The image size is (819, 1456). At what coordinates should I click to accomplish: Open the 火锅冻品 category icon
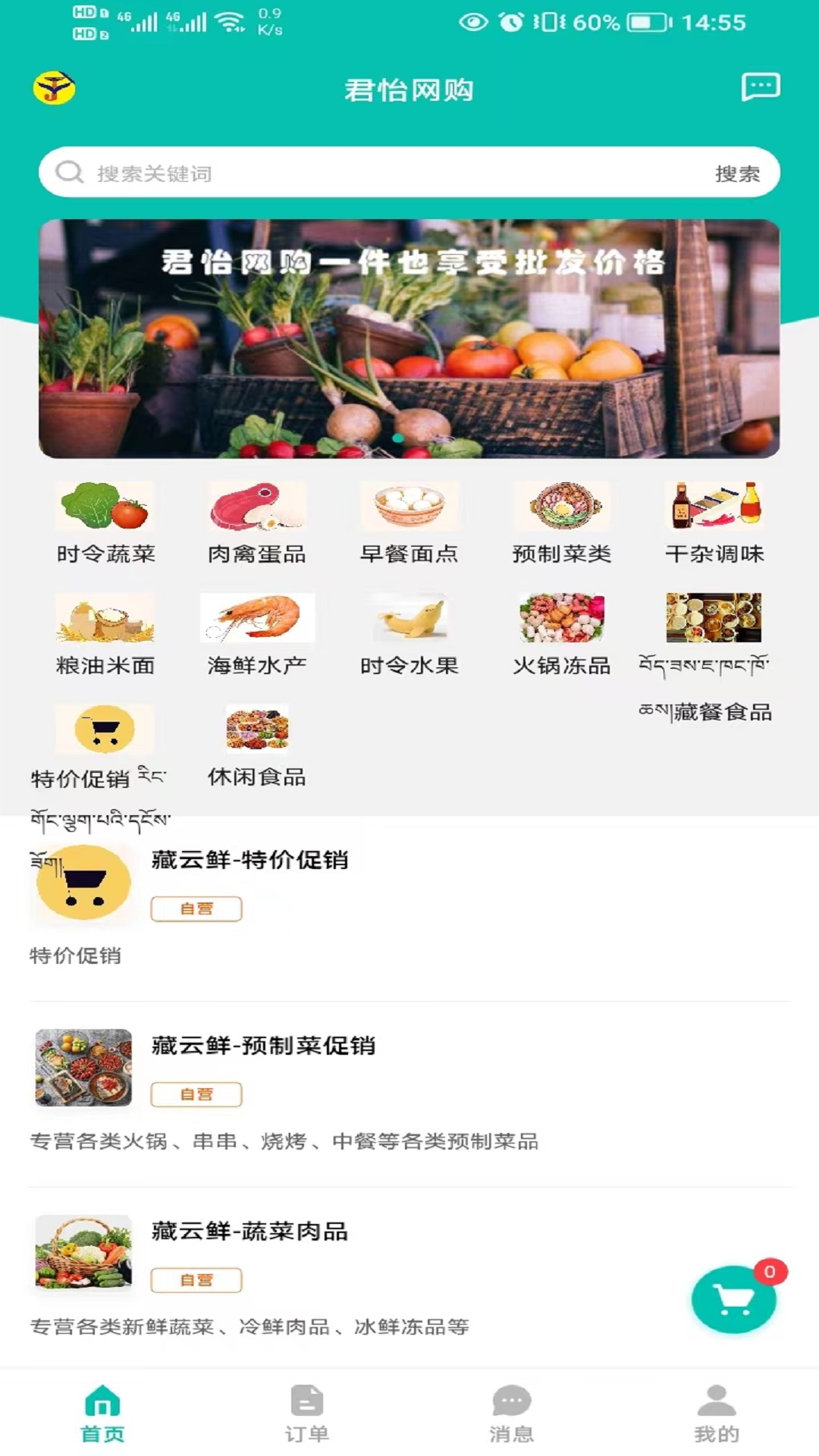tap(562, 617)
